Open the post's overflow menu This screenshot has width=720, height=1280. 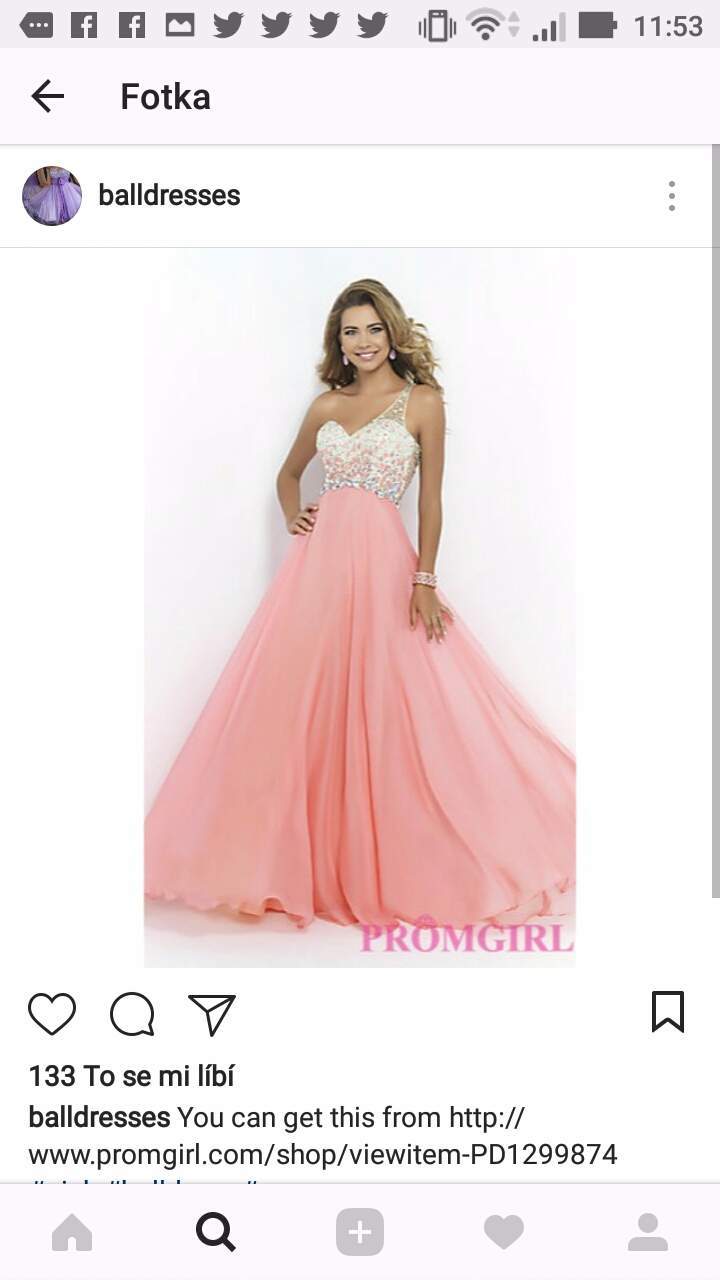tap(672, 196)
